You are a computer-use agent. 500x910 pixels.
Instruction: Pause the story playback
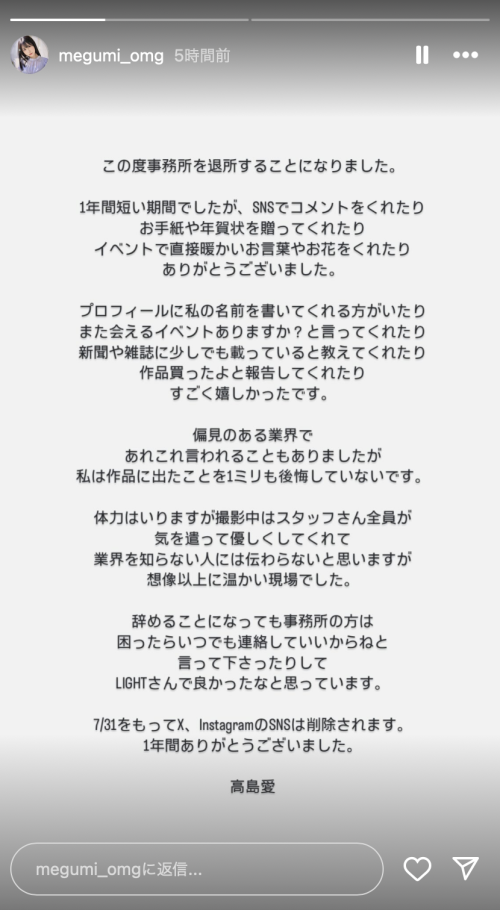pyautogui.click(x=422, y=55)
